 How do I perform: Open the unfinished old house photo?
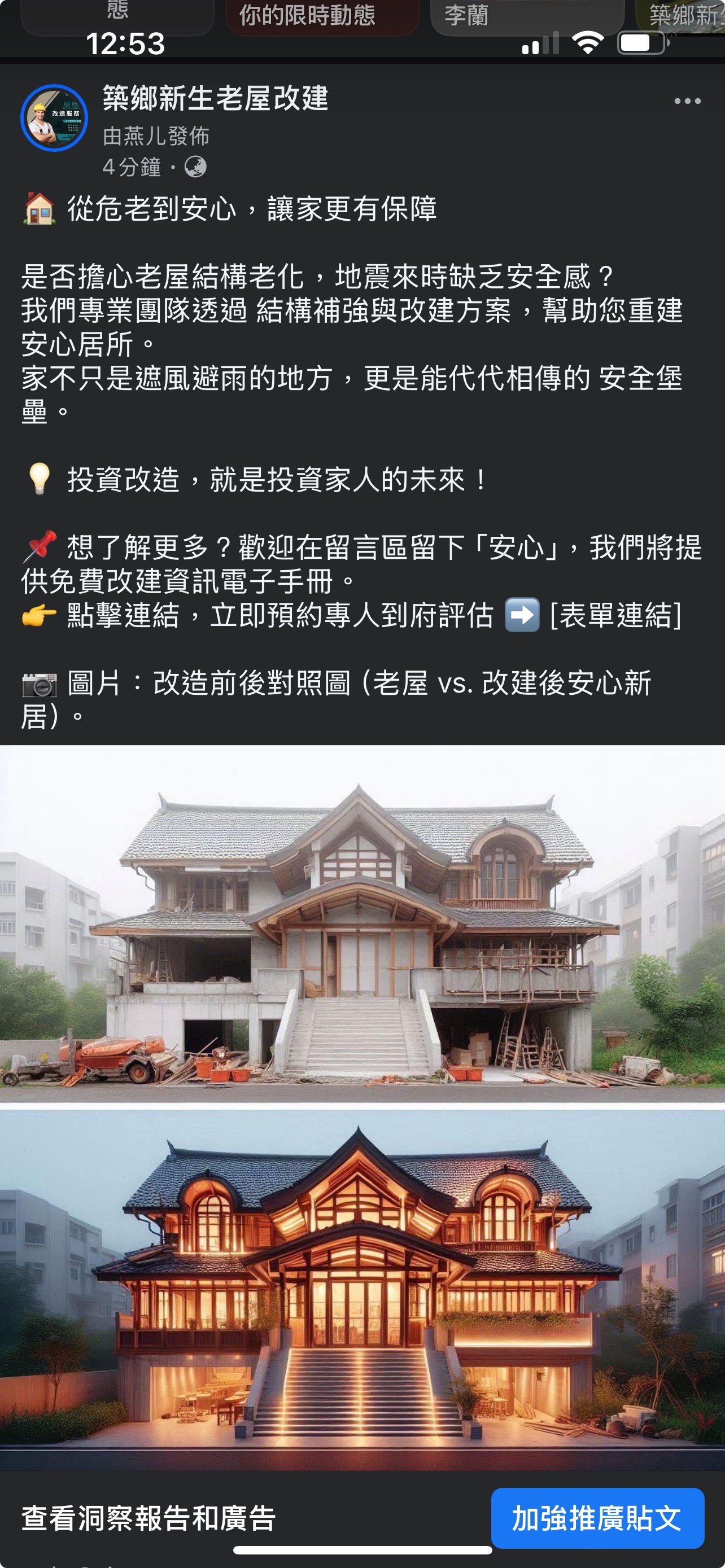coord(362,925)
